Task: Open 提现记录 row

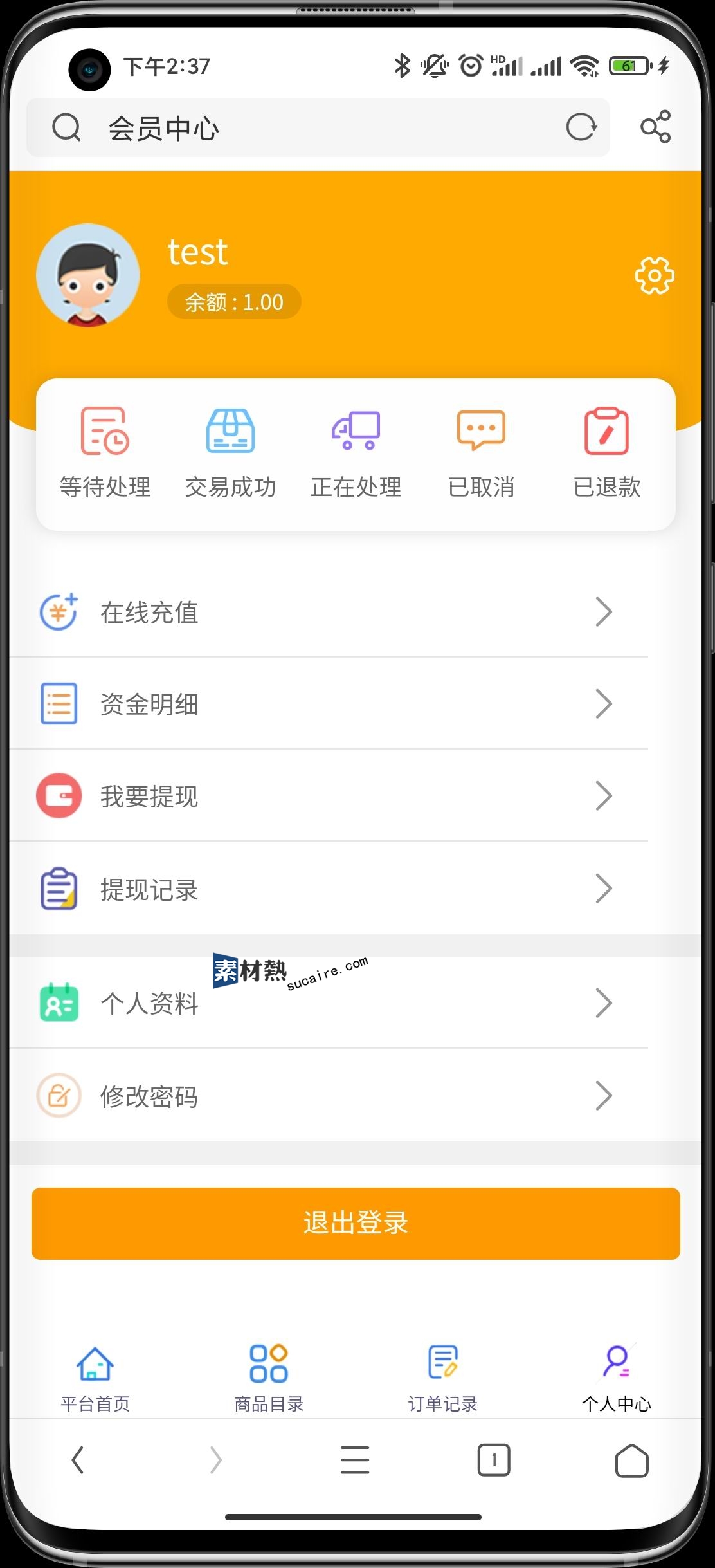Action: pyautogui.click(x=328, y=889)
